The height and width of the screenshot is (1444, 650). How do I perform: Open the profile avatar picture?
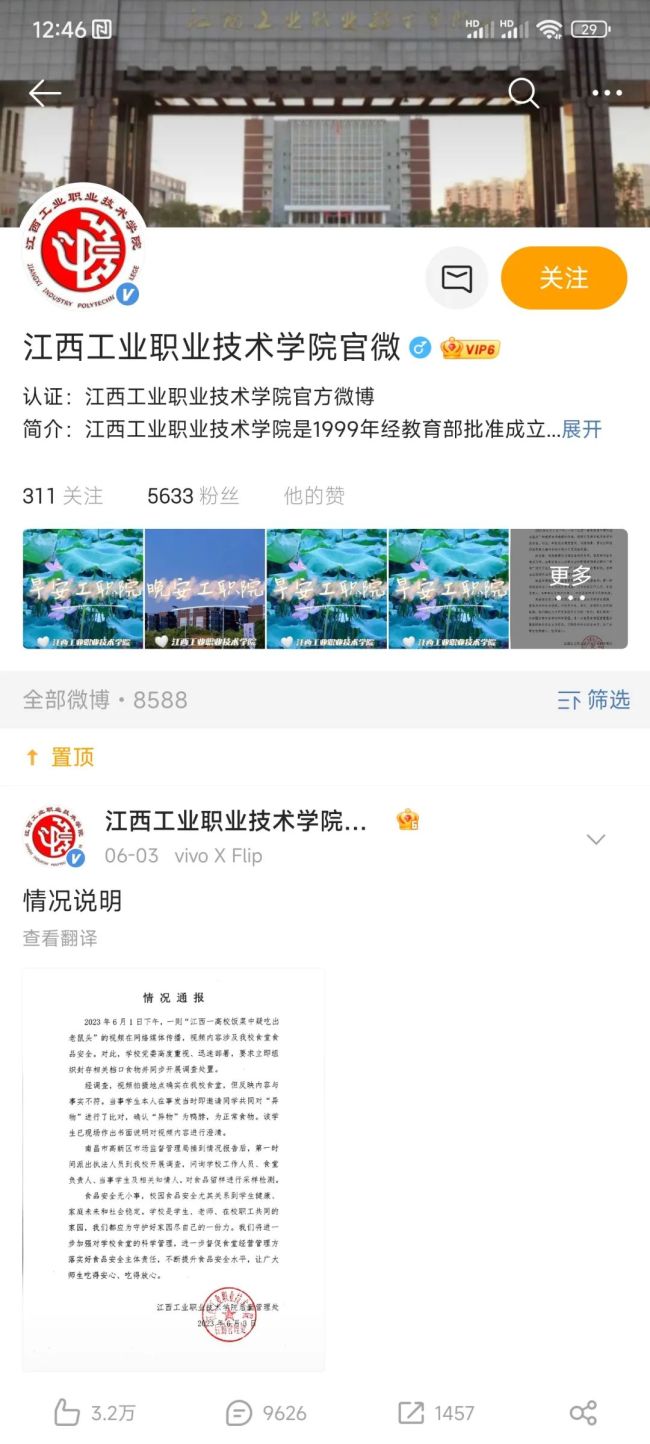tap(84, 247)
